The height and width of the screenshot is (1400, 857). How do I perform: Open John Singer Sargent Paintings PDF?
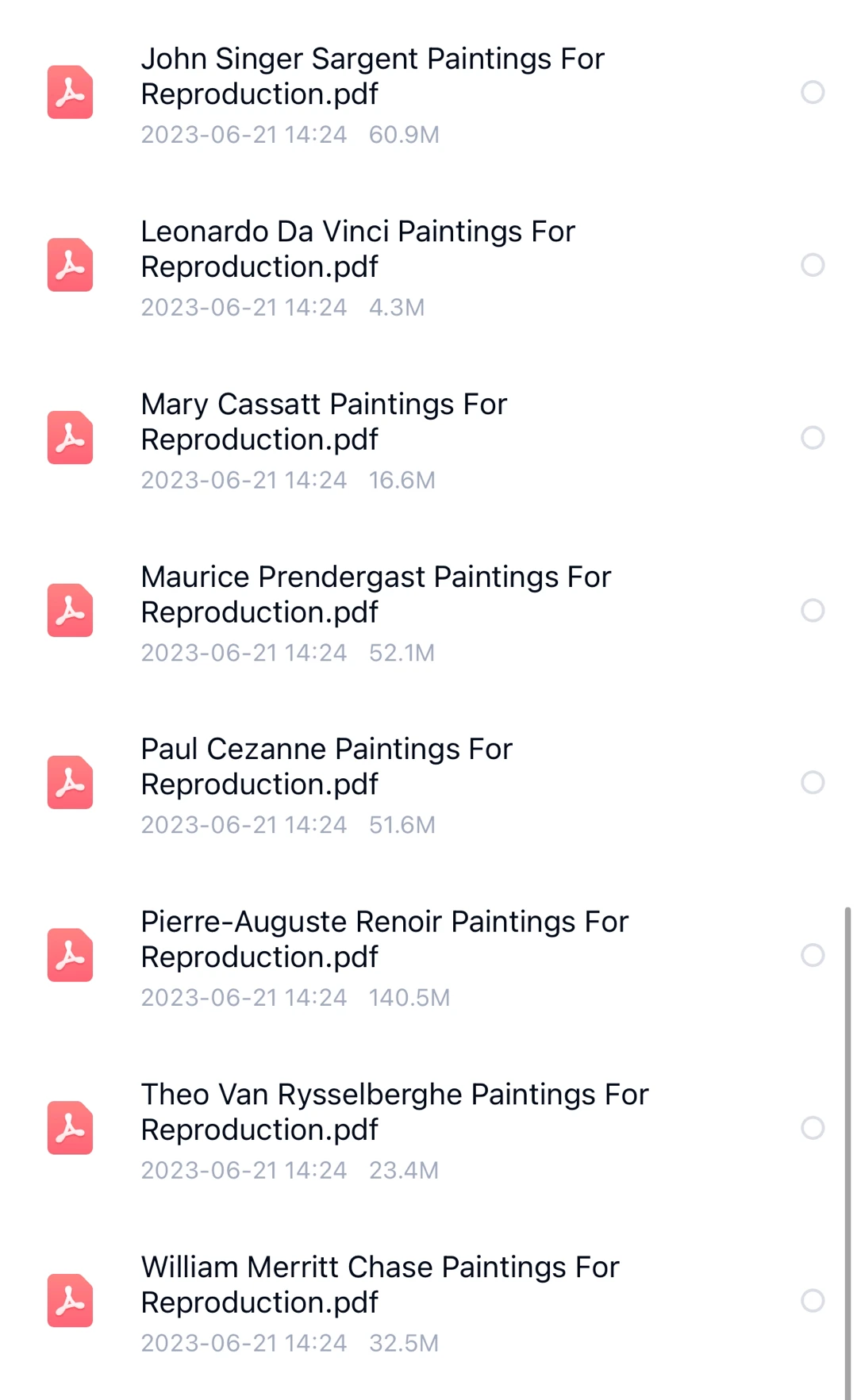click(428, 93)
